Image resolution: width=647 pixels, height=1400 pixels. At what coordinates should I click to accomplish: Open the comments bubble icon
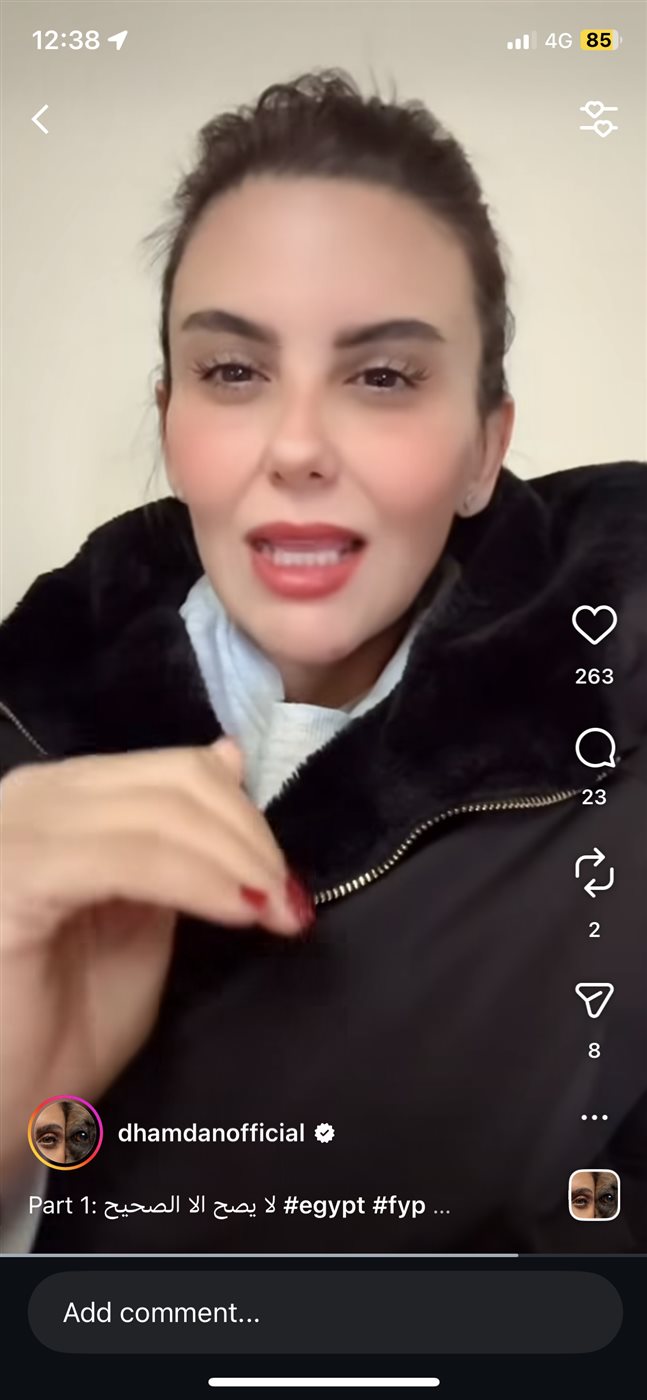(x=594, y=748)
